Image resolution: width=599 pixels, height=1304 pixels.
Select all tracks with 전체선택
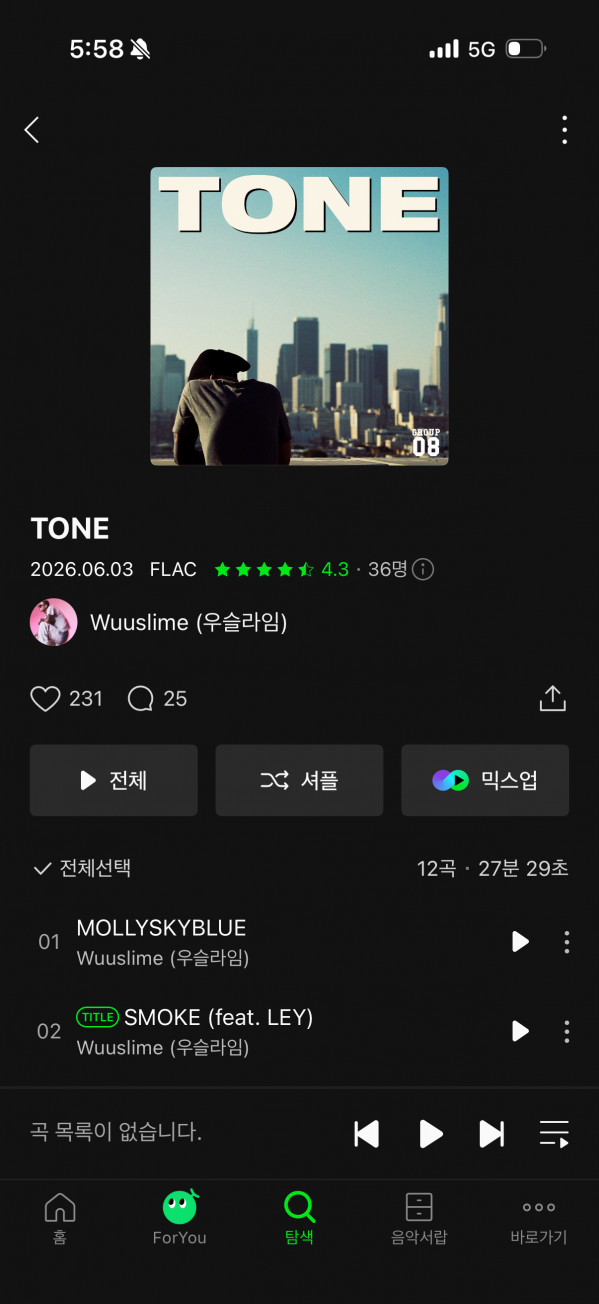coord(82,868)
